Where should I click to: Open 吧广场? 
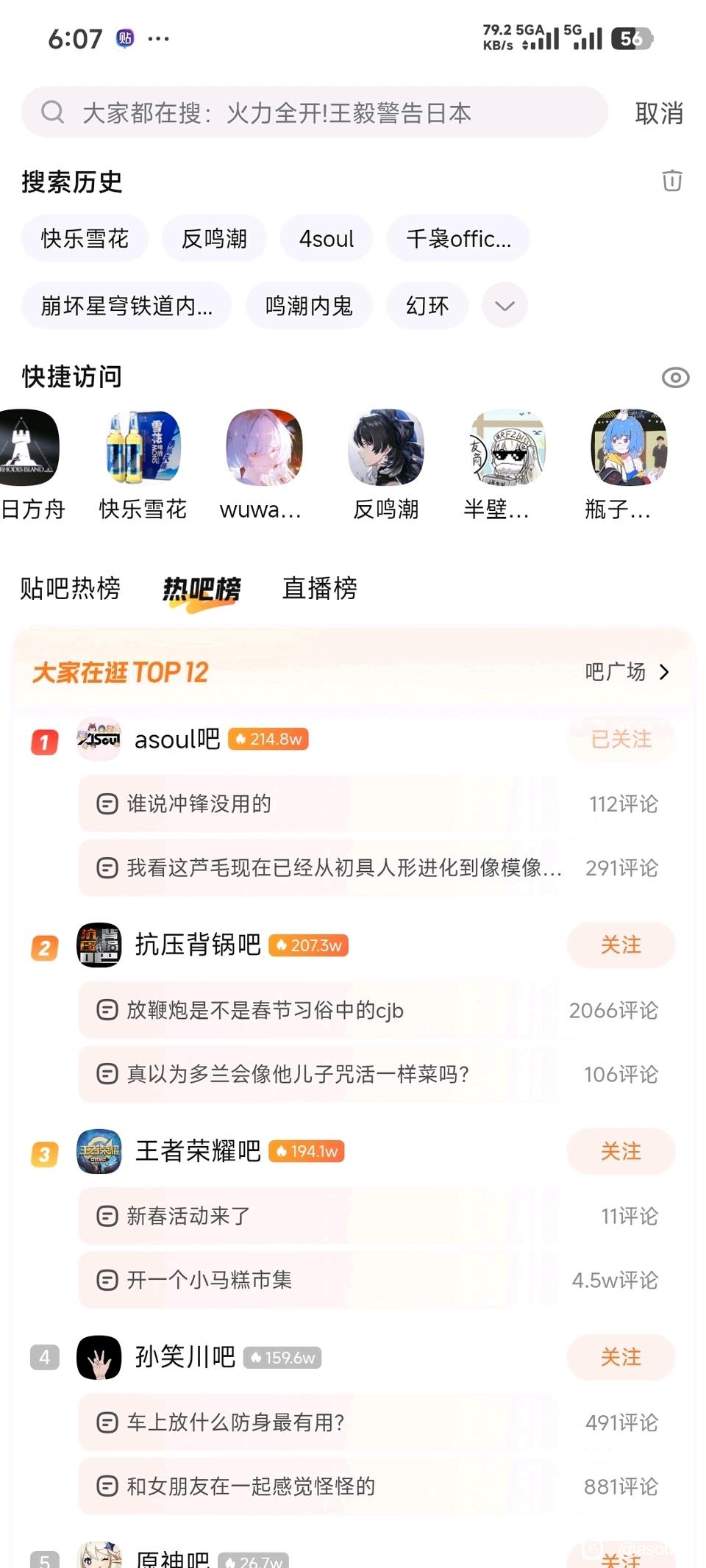tap(627, 672)
